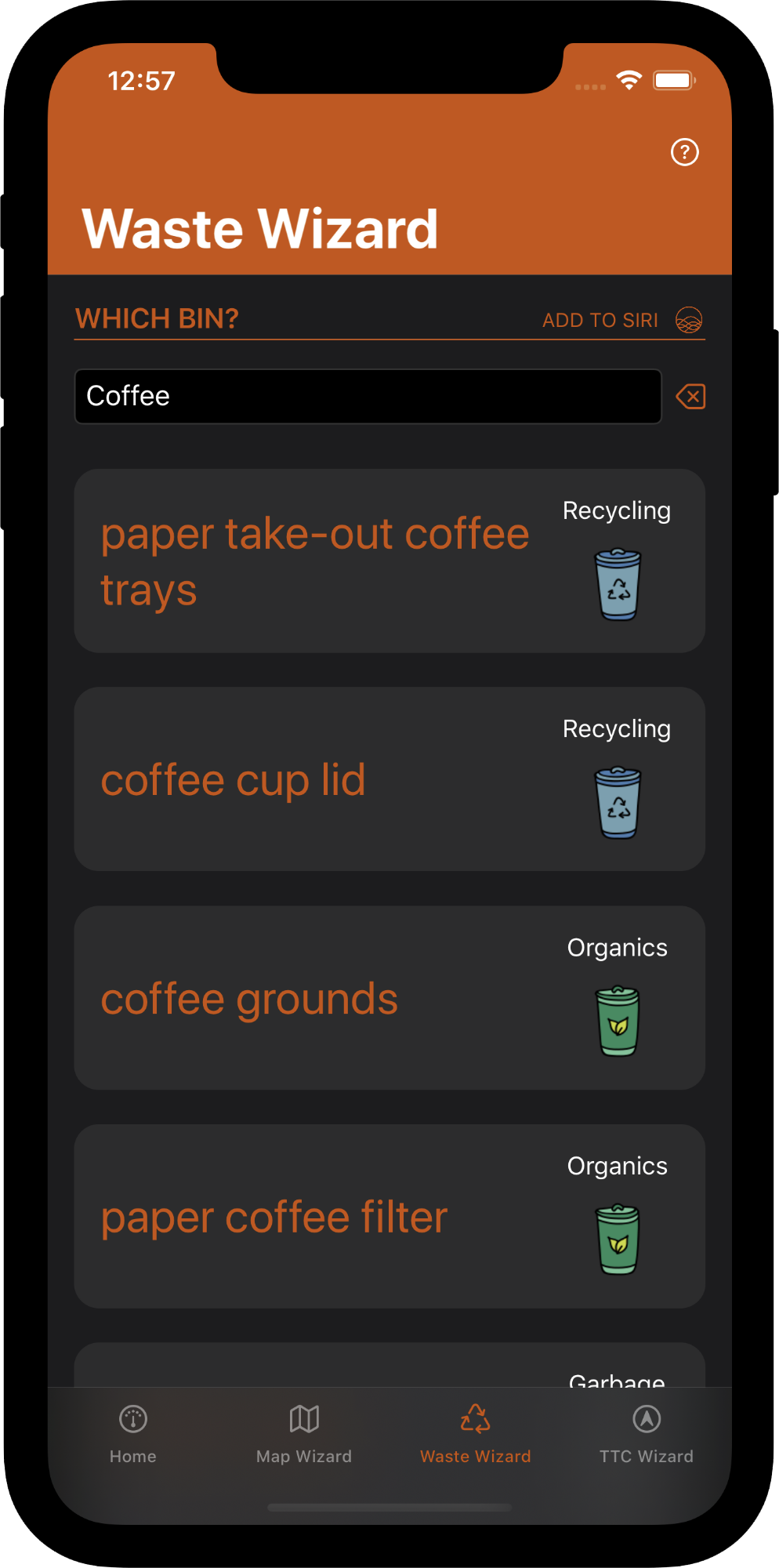Switch to the Map Wizard tab
The image size is (779, 1568).
point(304,1433)
